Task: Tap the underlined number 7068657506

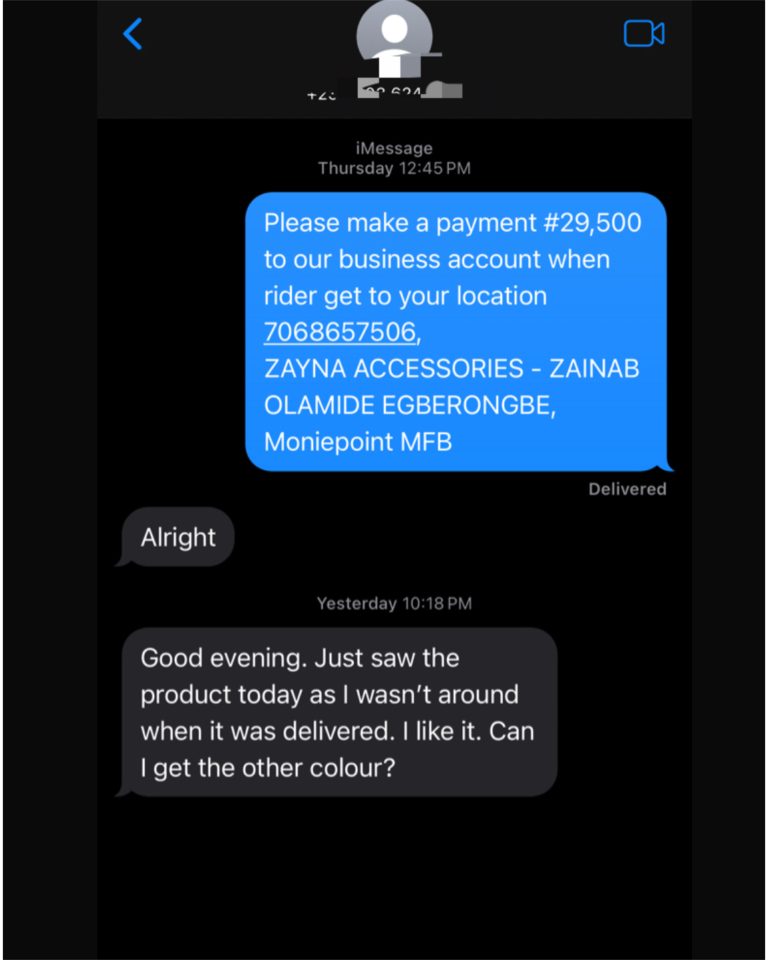Action: pyautogui.click(x=340, y=332)
